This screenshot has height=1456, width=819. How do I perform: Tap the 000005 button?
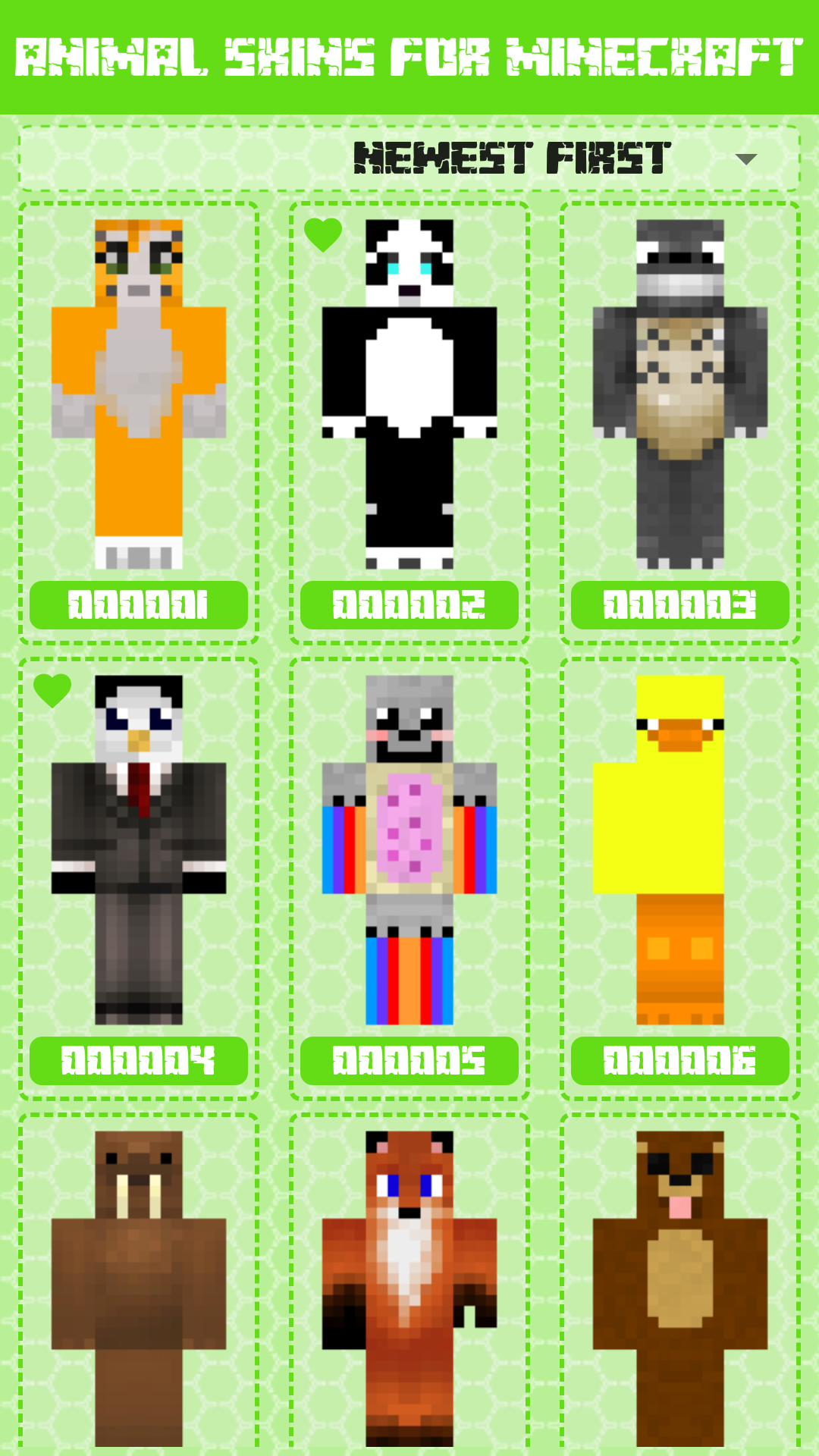coord(409,1061)
